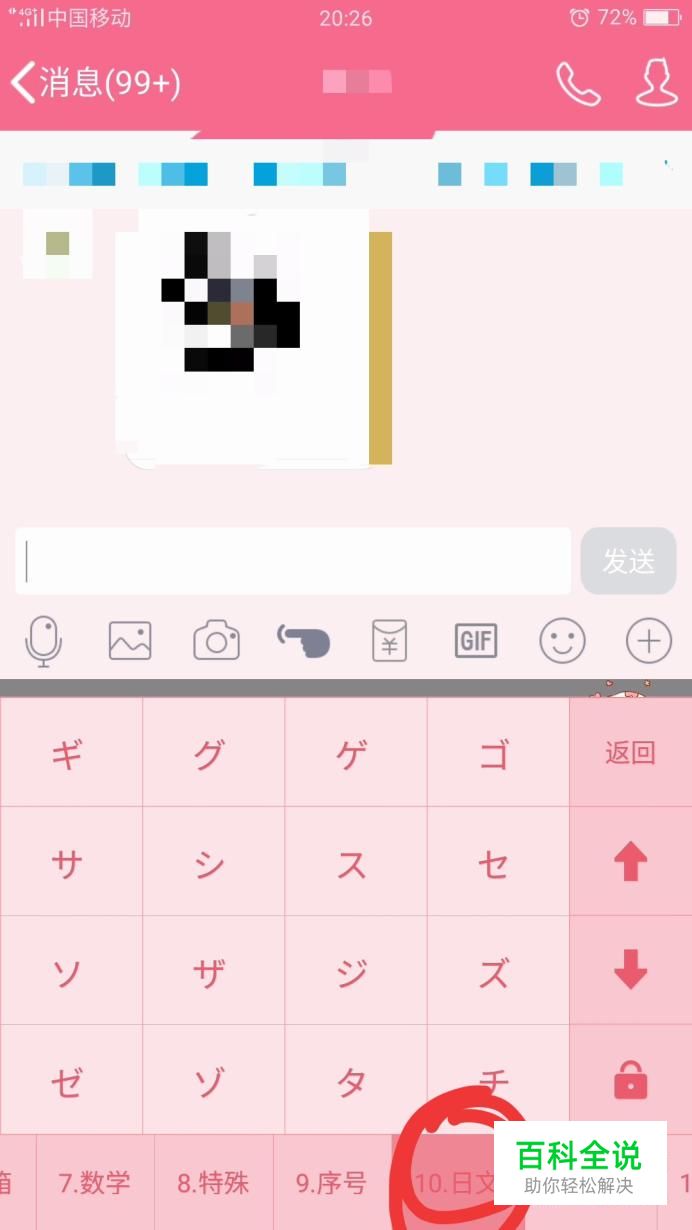Switch to the 7.数学 symbol tab
Image resolution: width=692 pixels, height=1230 pixels.
pyautogui.click(x=95, y=1183)
